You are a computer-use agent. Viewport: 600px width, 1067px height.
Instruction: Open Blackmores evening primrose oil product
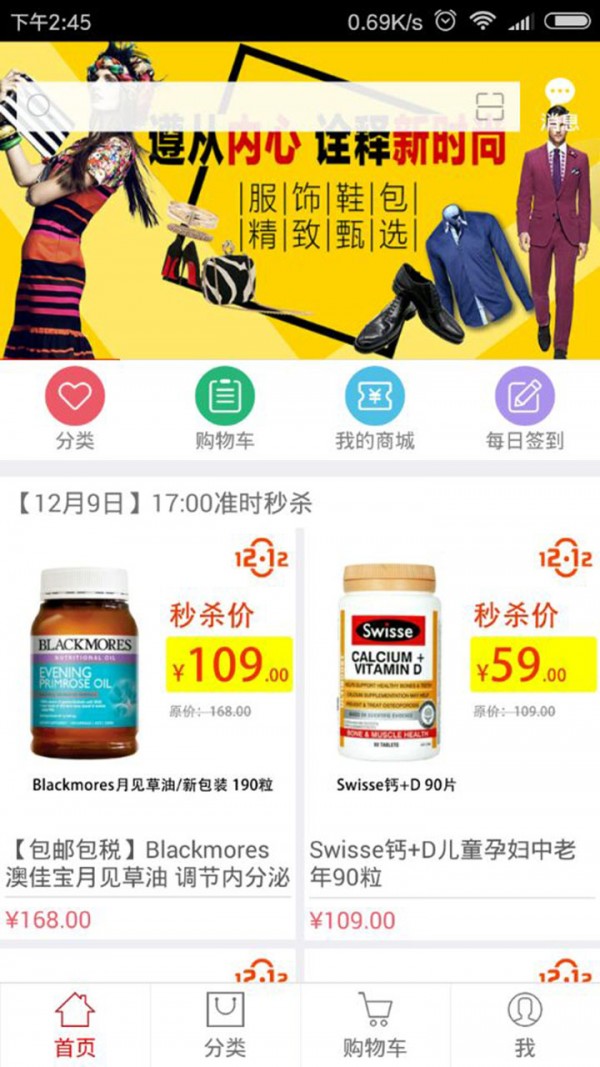click(150, 730)
